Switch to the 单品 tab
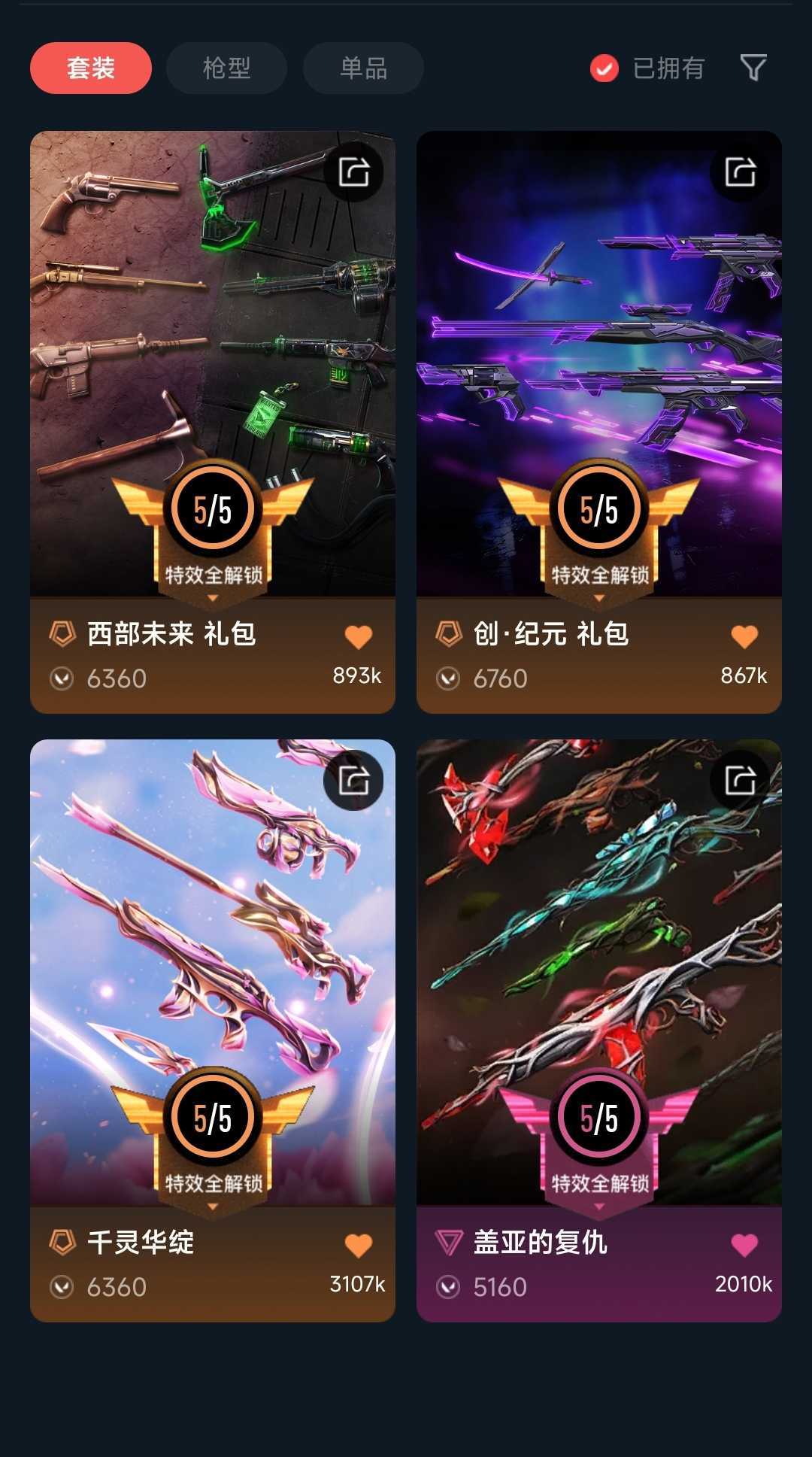The height and width of the screenshot is (1457, 812). click(x=363, y=68)
